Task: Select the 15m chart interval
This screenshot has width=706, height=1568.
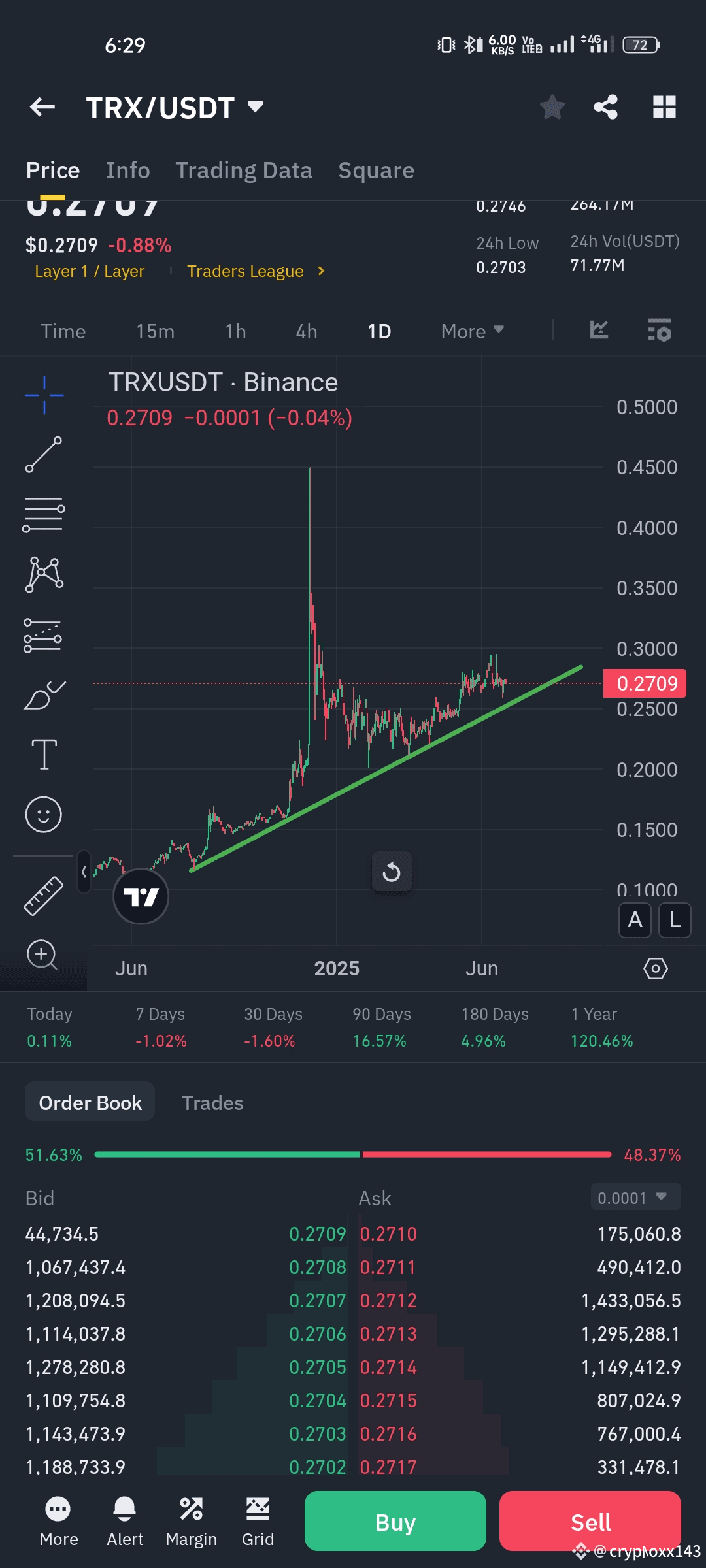Action: click(x=156, y=331)
